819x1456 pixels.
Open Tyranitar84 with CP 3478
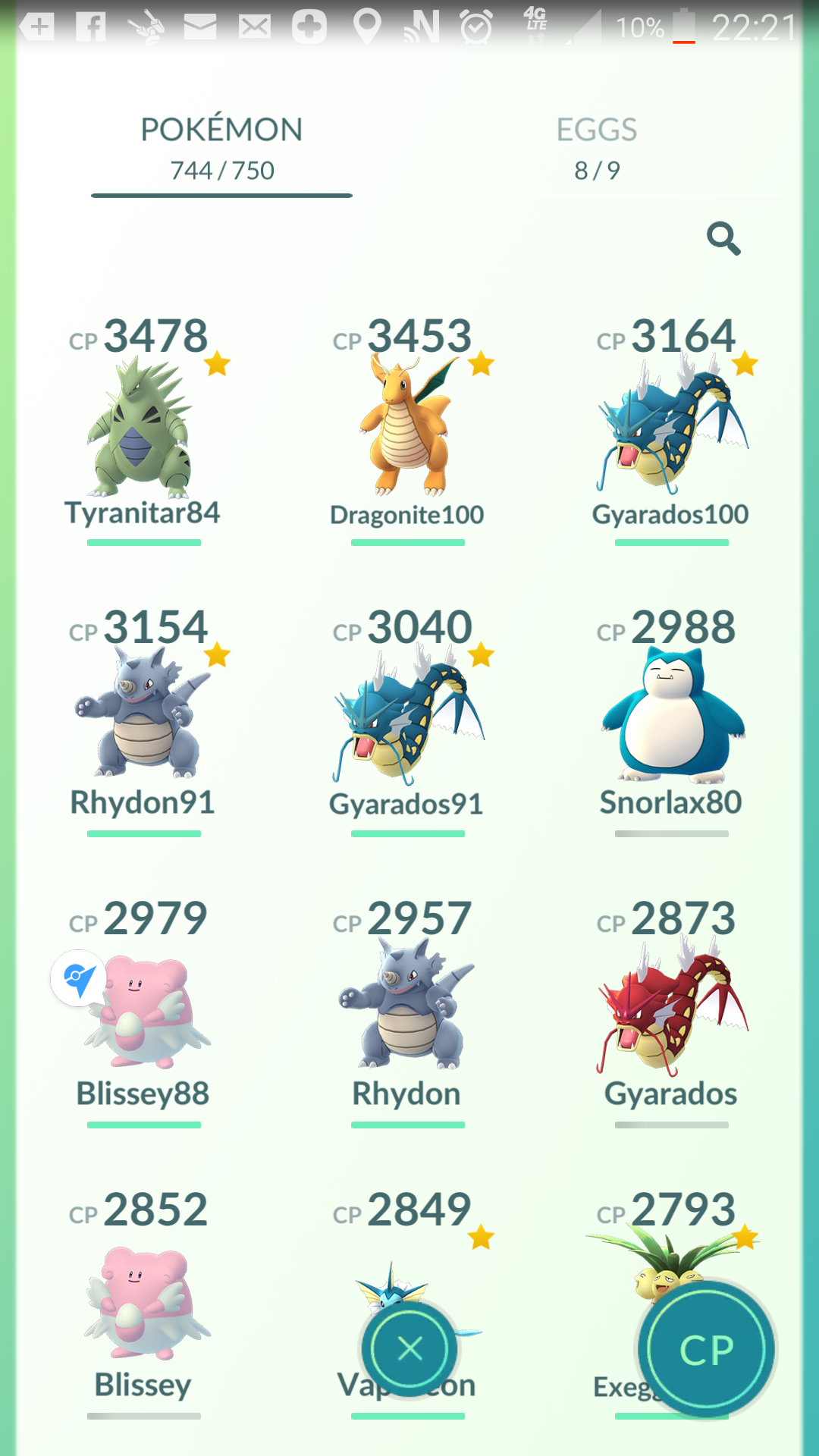pyautogui.click(x=143, y=430)
